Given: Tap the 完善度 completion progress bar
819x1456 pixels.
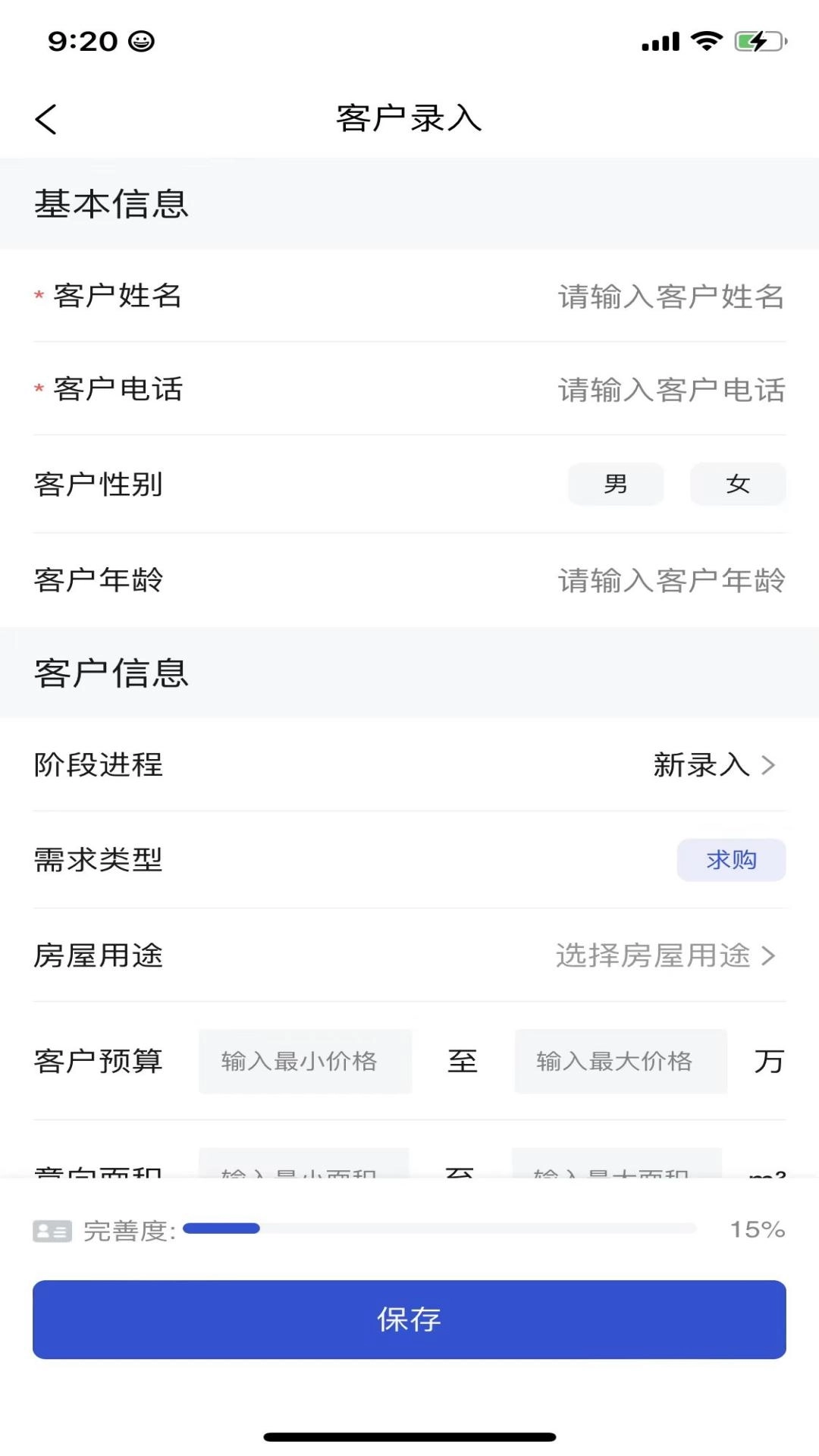Looking at the screenshot, I should click(x=442, y=1228).
